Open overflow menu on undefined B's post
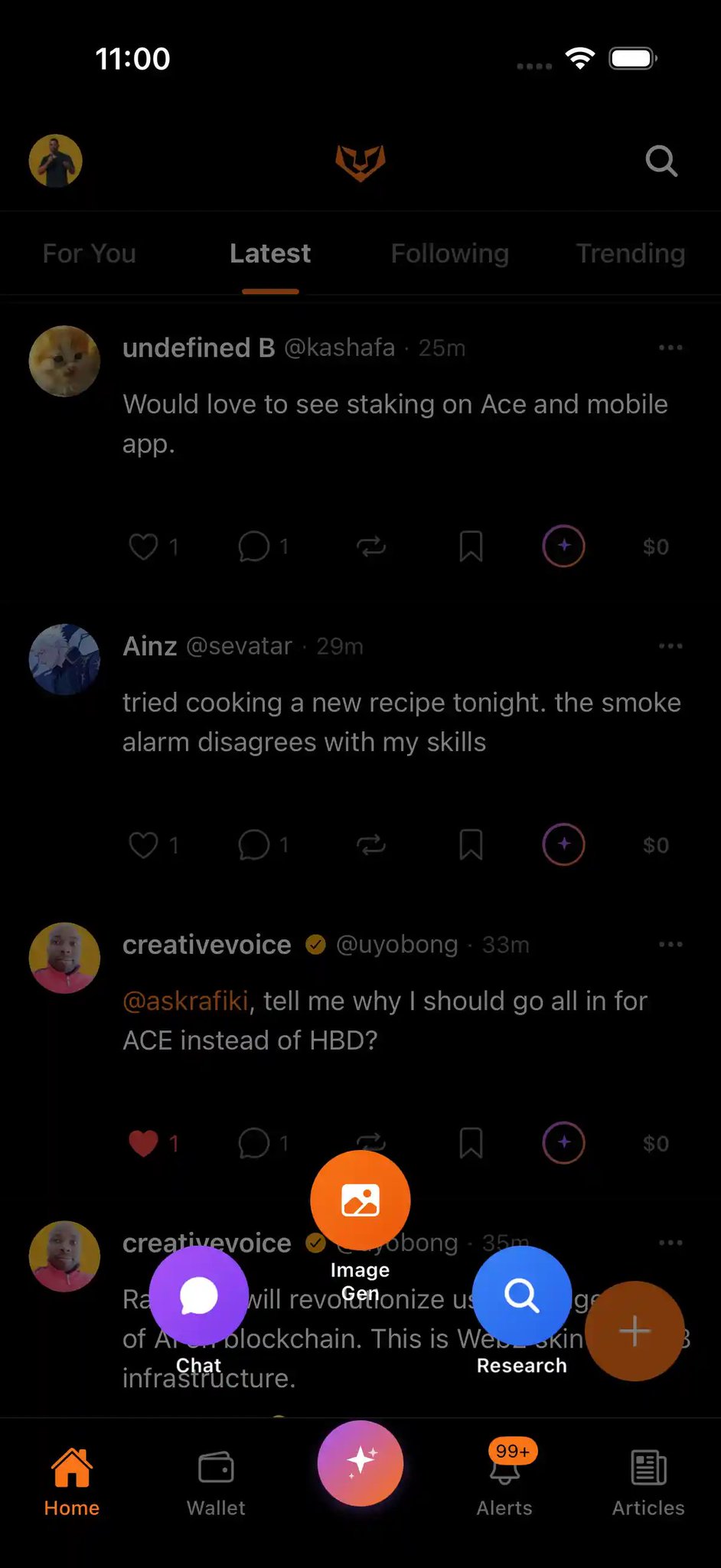 coord(670,348)
